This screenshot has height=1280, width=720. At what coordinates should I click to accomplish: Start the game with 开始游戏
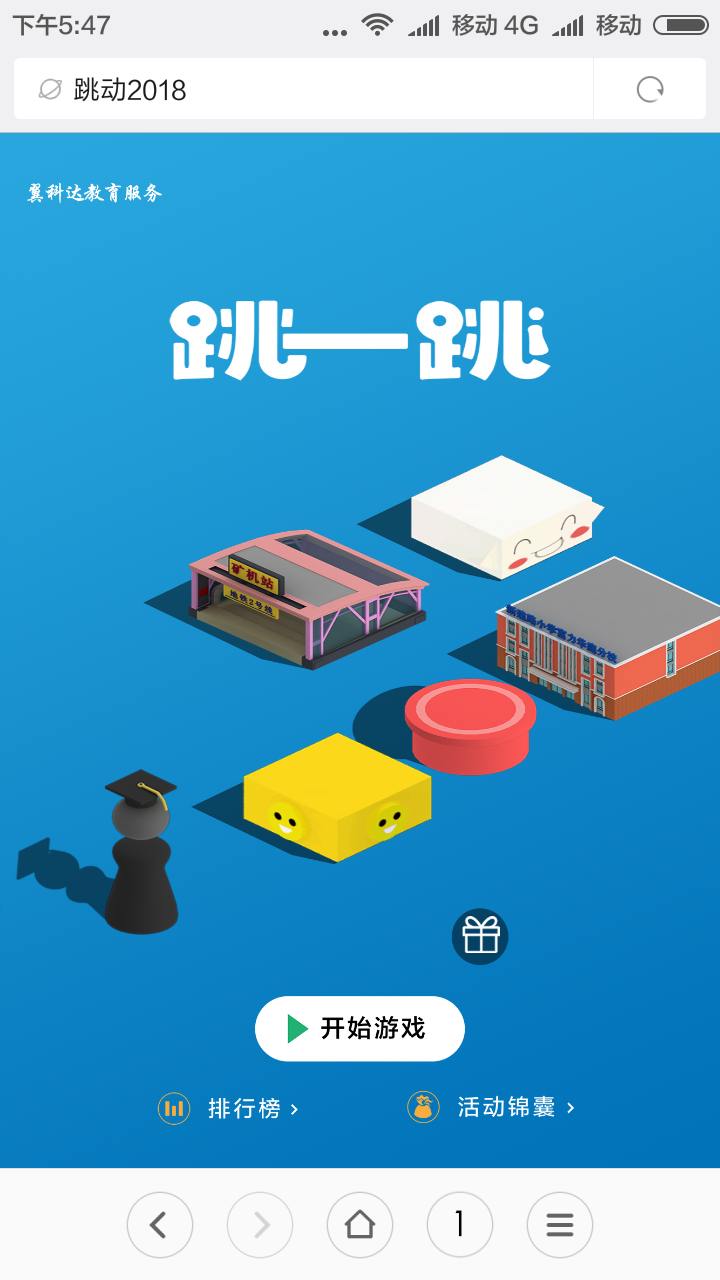[x=360, y=1028]
